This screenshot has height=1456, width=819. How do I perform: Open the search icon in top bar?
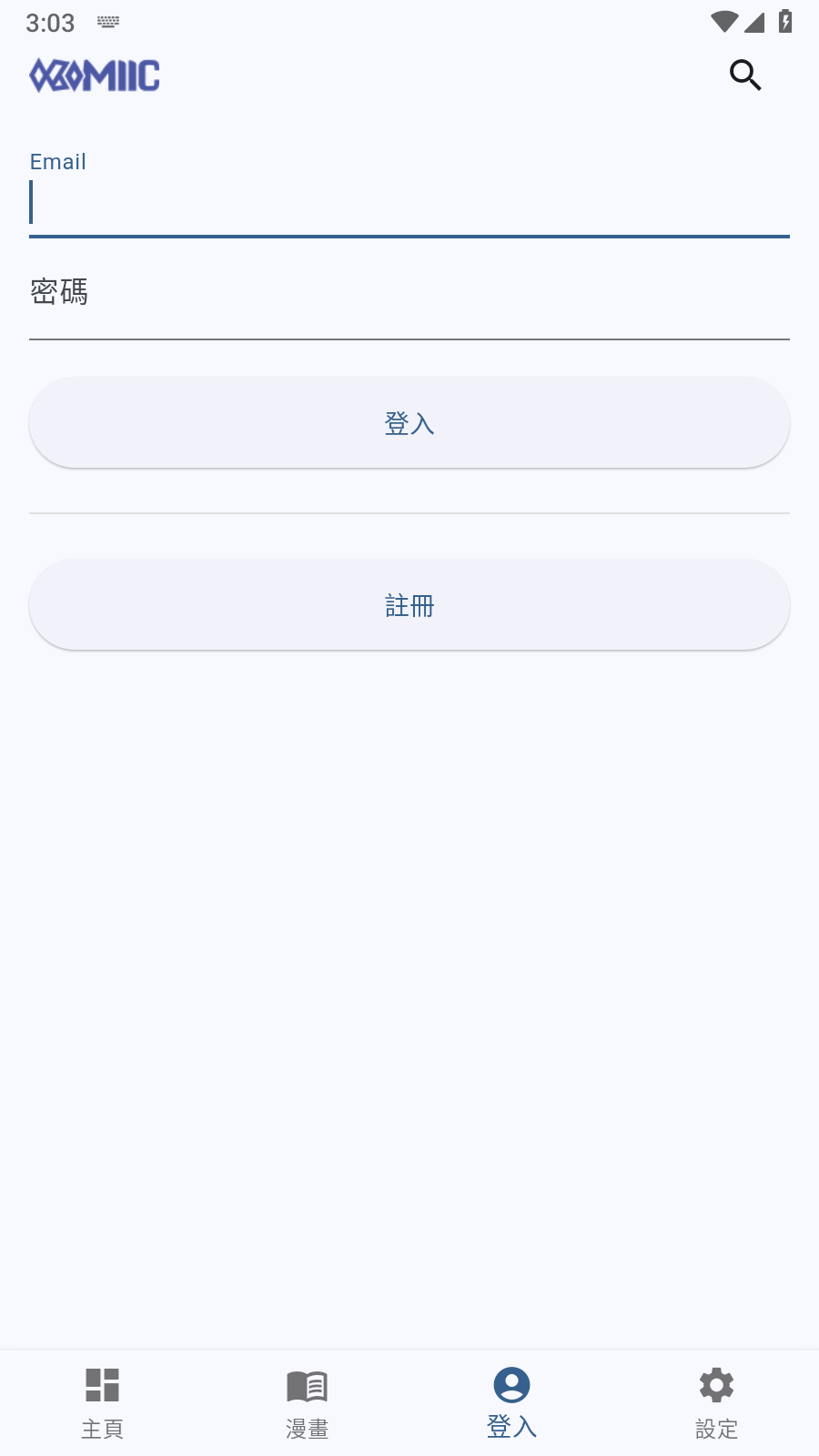pyautogui.click(x=744, y=76)
